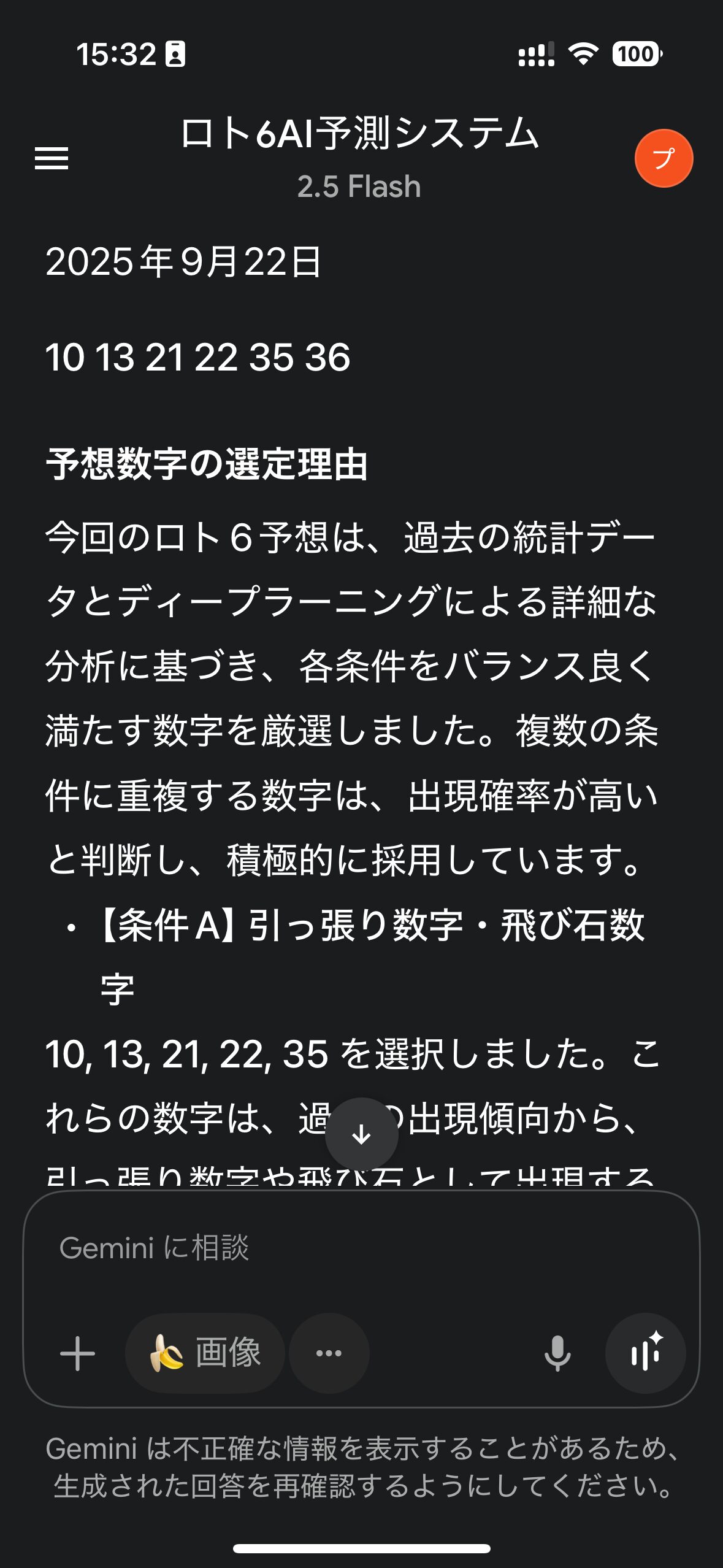Add an attachment with the plus icon
This screenshot has height=1568, width=723.
pyautogui.click(x=78, y=1353)
